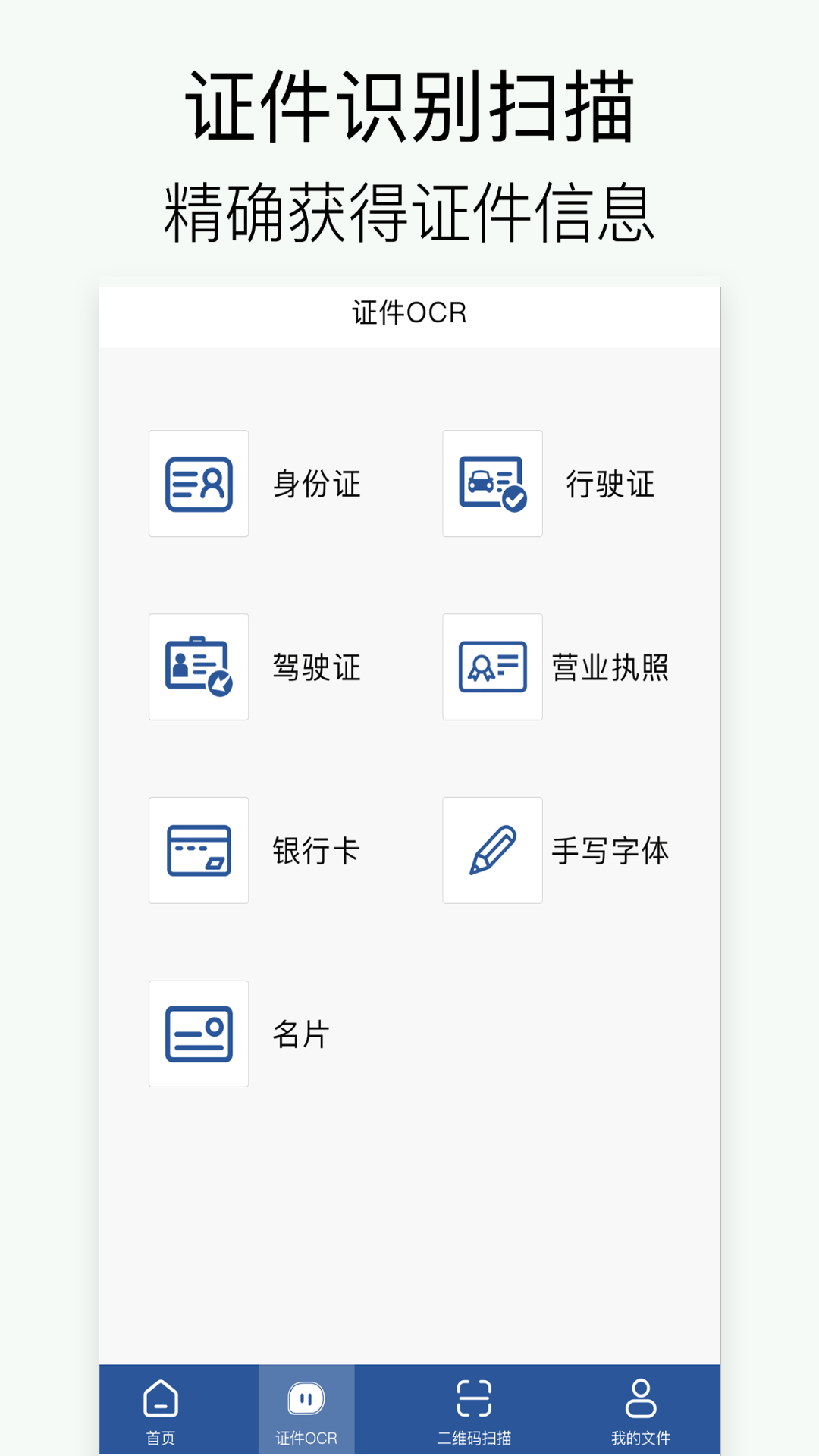Open the 手写字体 handwriting recognition tool
This screenshot has height=1456, width=819.
(x=492, y=849)
